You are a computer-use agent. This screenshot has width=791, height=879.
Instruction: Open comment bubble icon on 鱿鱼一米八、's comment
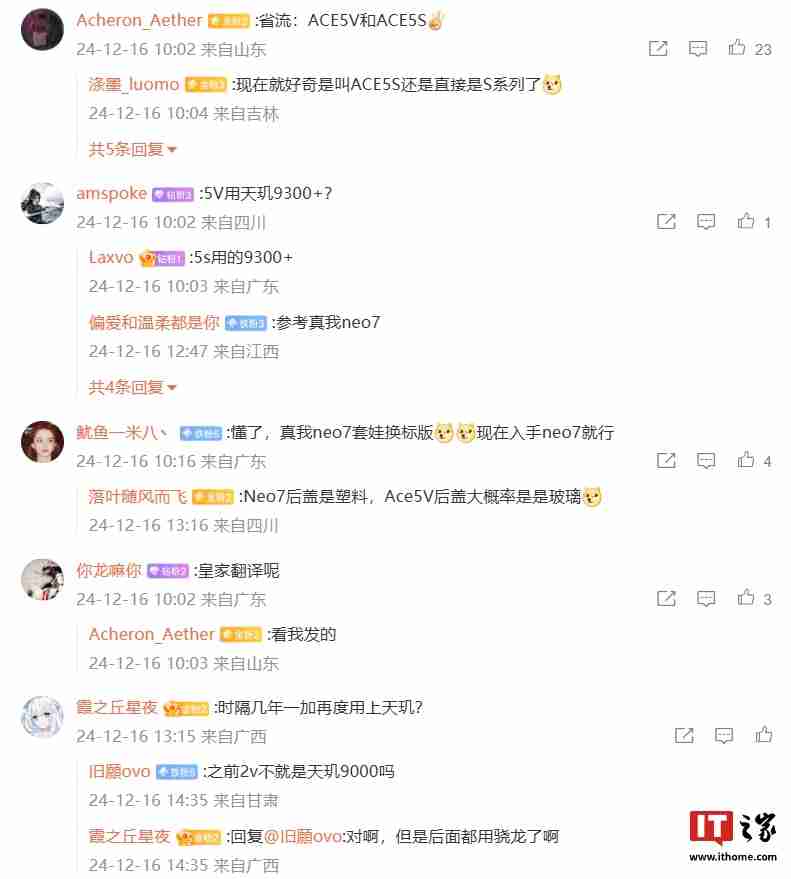(706, 460)
